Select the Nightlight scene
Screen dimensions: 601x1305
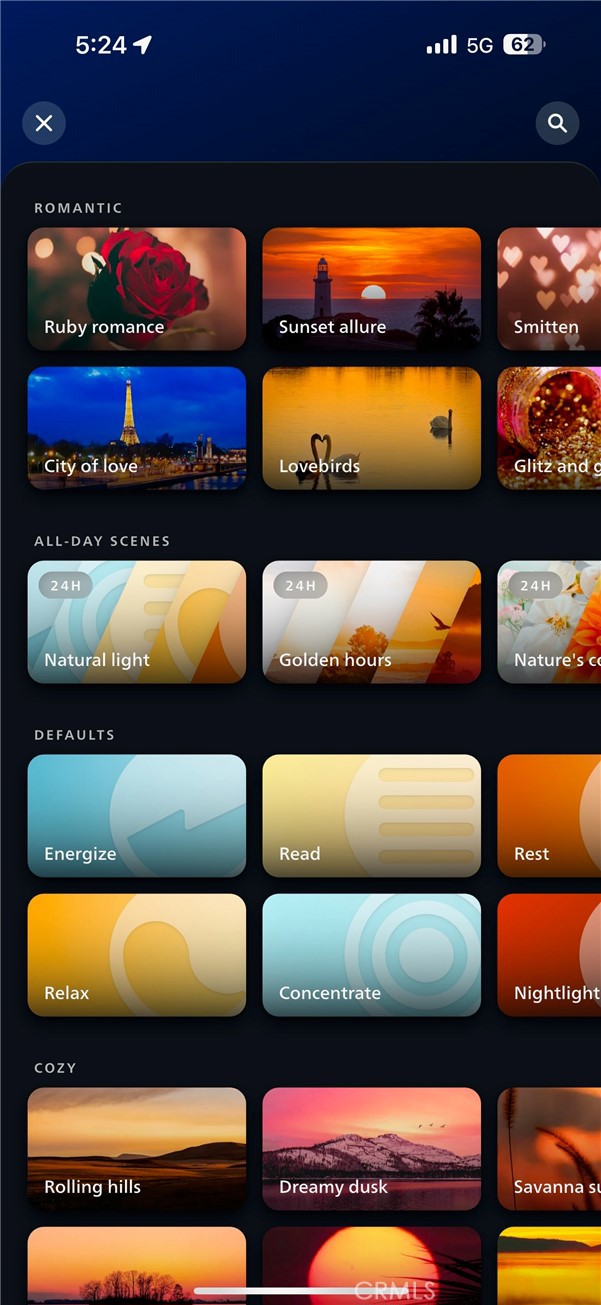click(x=549, y=955)
